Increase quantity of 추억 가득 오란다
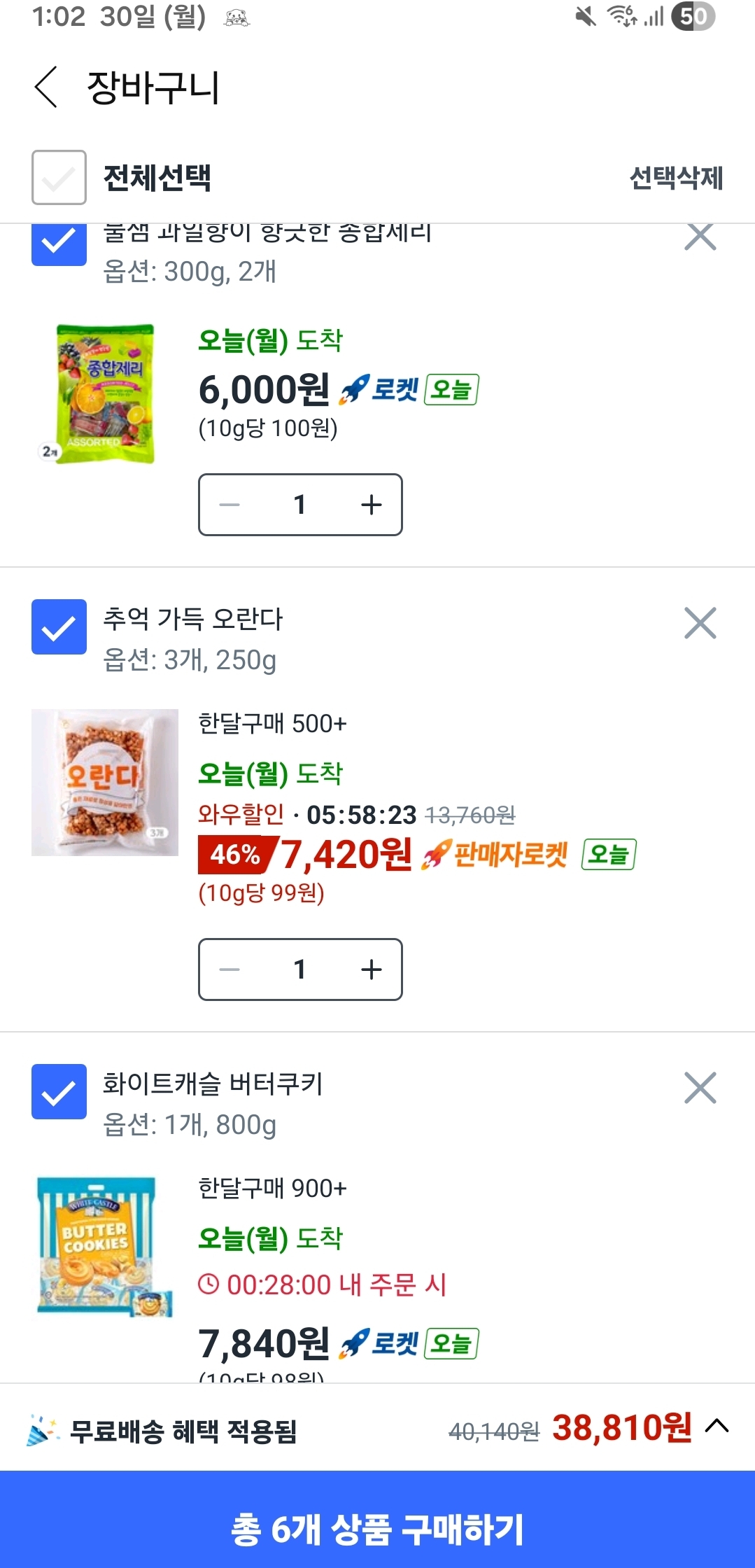Image resolution: width=755 pixels, height=1568 pixels. coord(371,969)
